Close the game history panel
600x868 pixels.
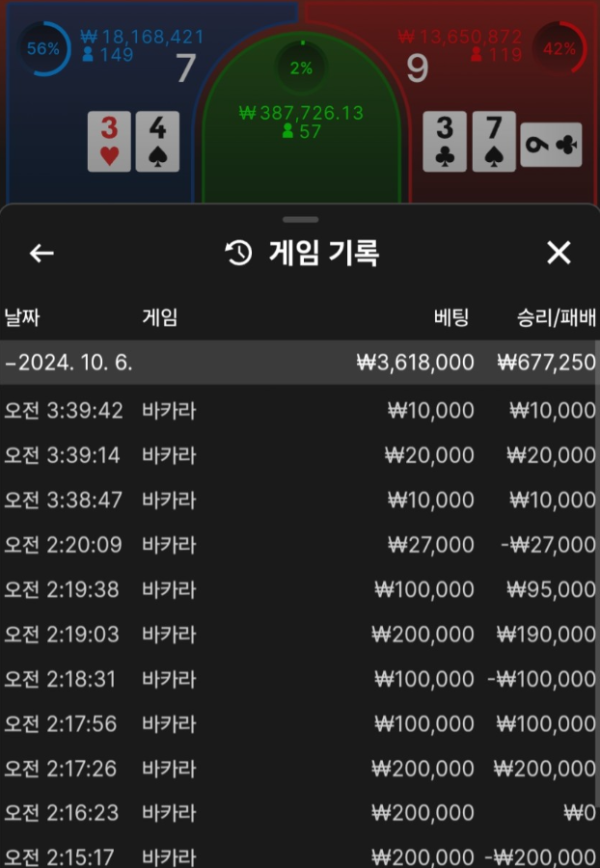pos(558,253)
